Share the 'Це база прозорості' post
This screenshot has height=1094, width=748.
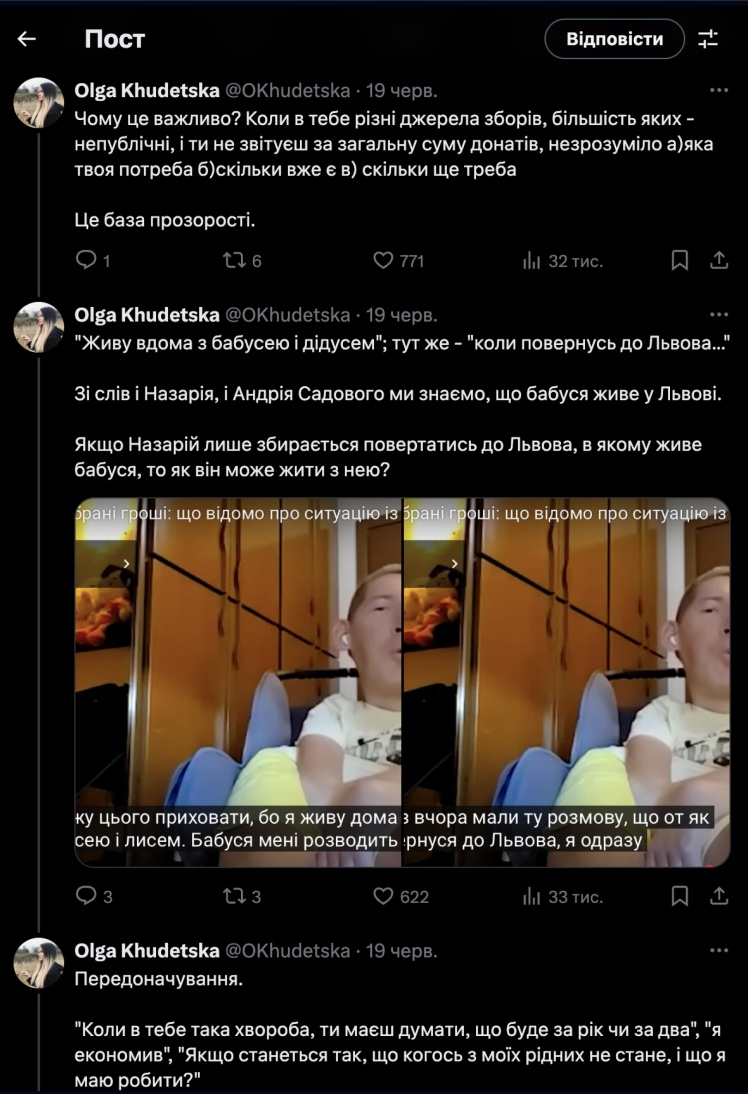718,260
